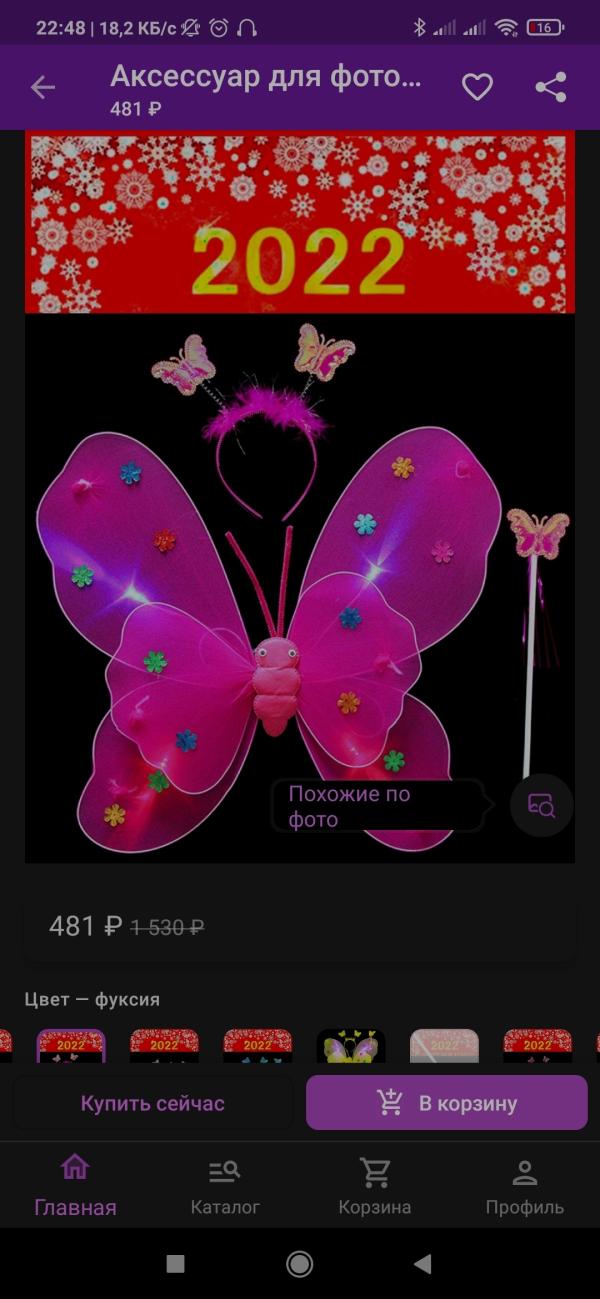Go back from the product page
This screenshot has width=600, height=1299.
42,88
